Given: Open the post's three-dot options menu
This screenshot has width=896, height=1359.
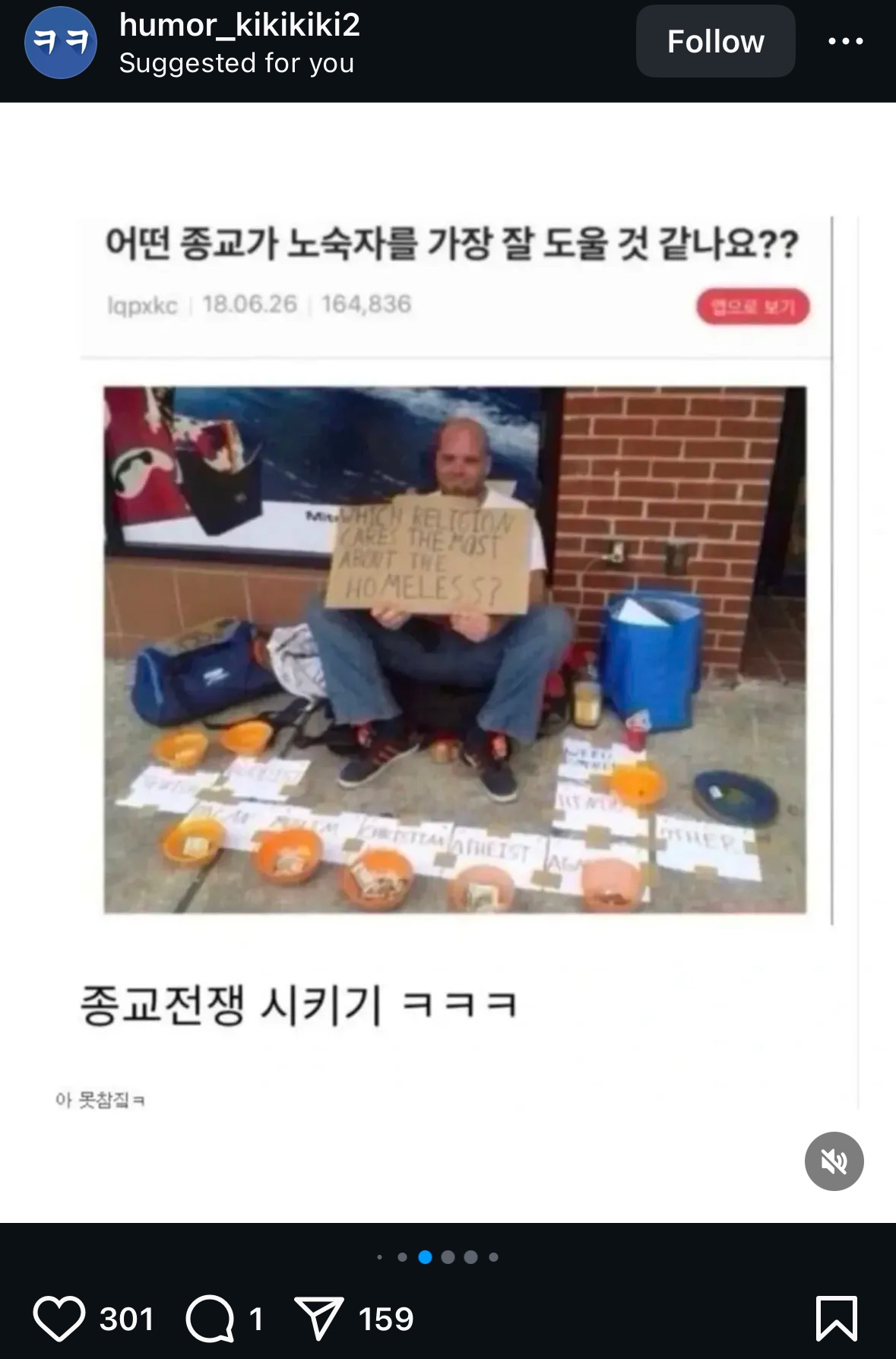Looking at the screenshot, I should click(x=845, y=41).
